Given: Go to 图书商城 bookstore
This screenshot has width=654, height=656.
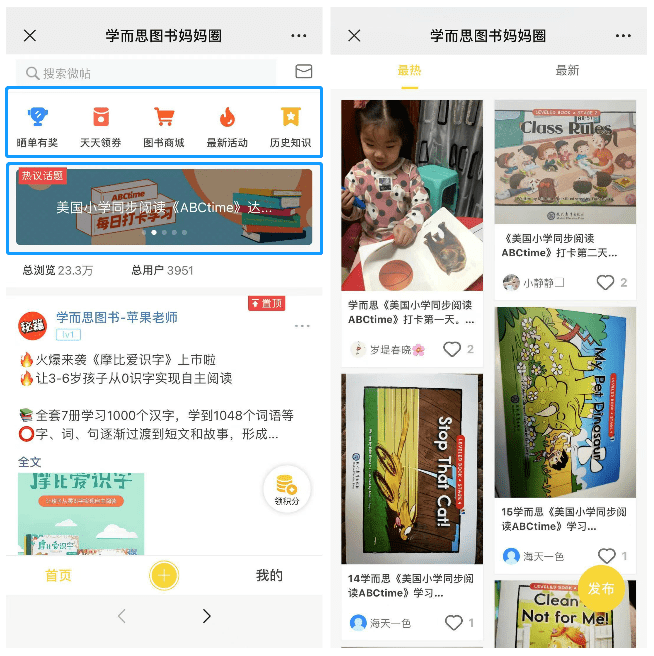Looking at the screenshot, I should [x=163, y=127].
